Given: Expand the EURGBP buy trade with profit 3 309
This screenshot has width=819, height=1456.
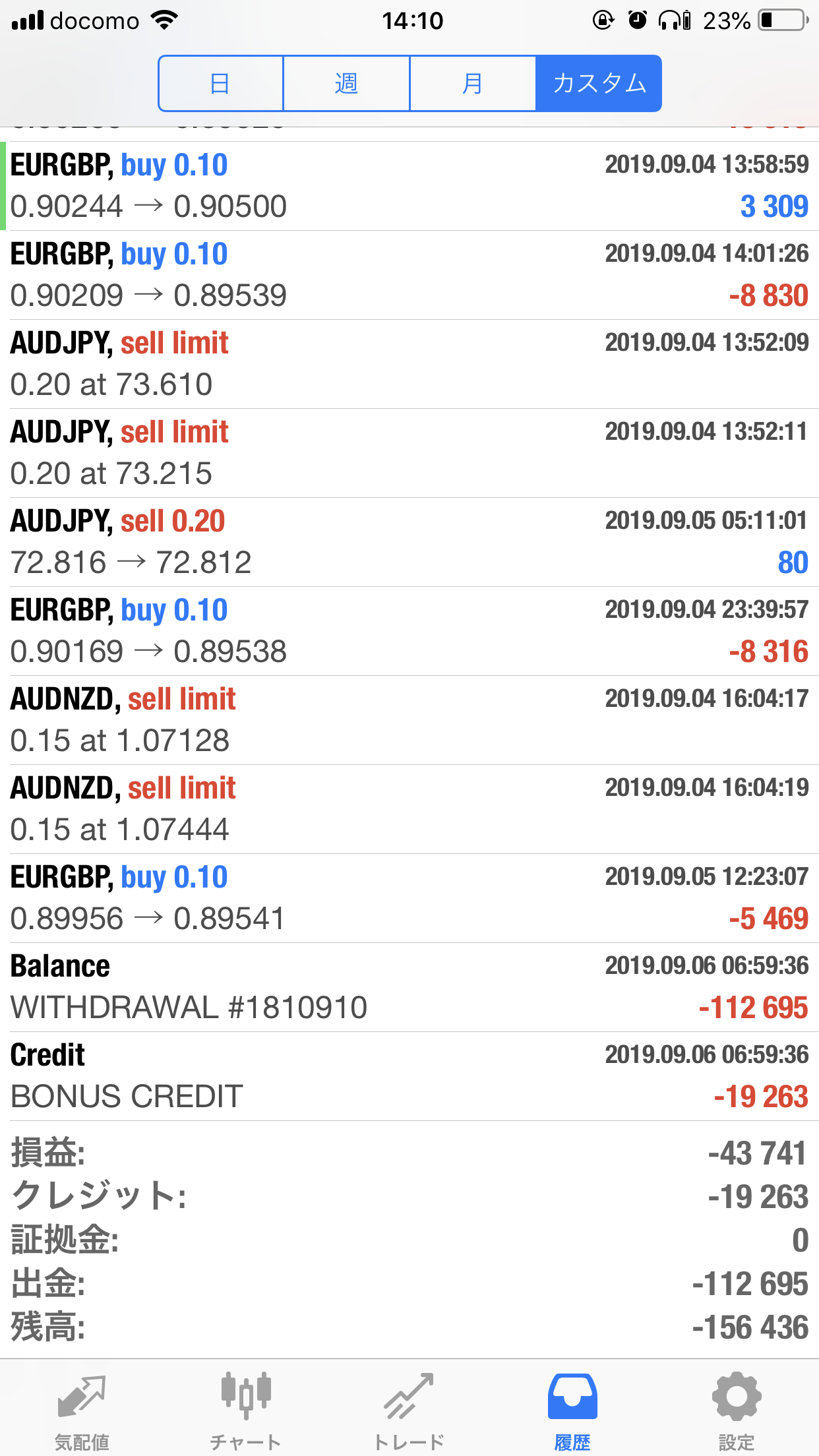Looking at the screenshot, I should click(409, 186).
